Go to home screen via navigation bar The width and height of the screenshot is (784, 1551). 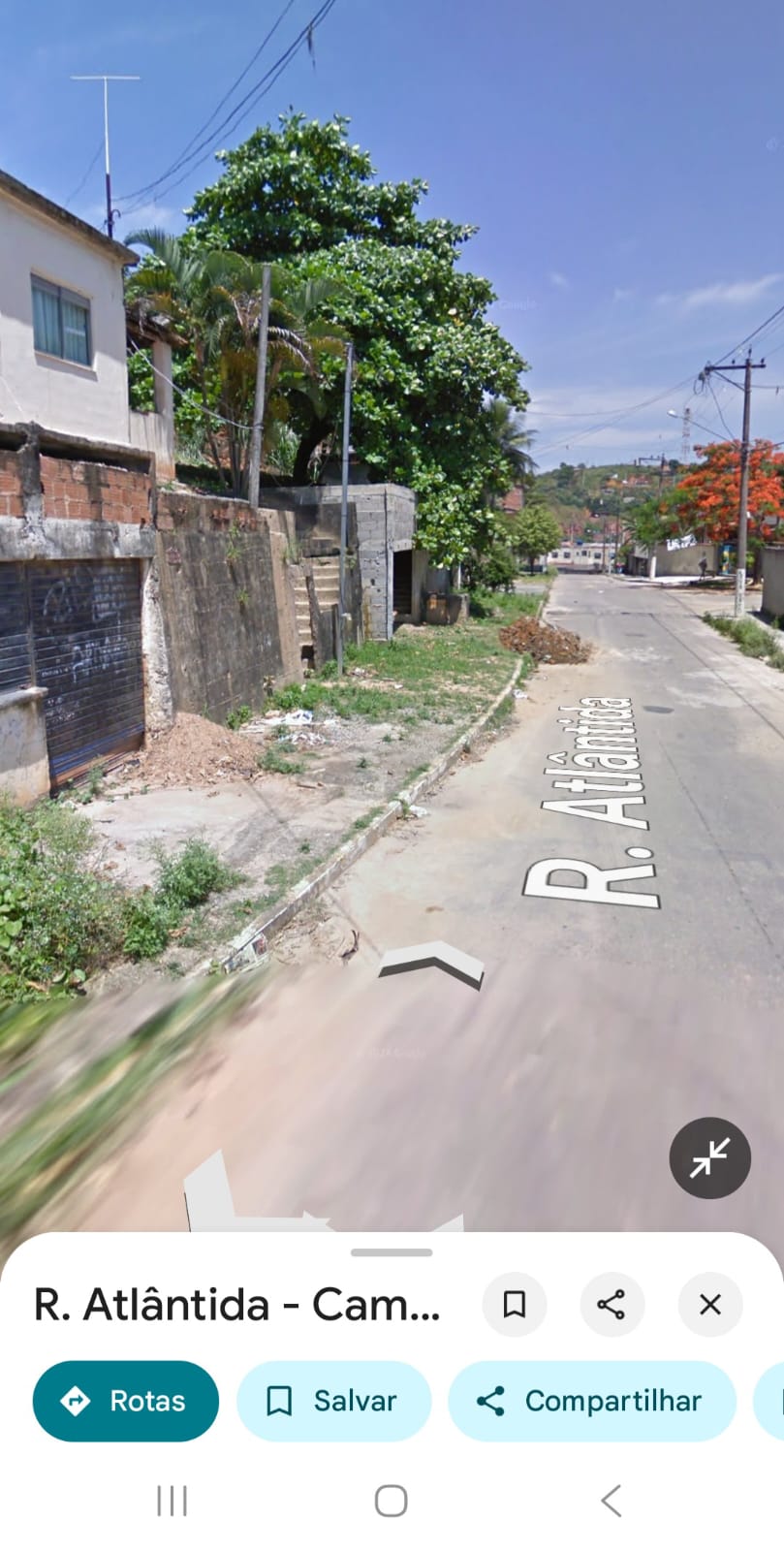pyautogui.click(x=391, y=1501)
